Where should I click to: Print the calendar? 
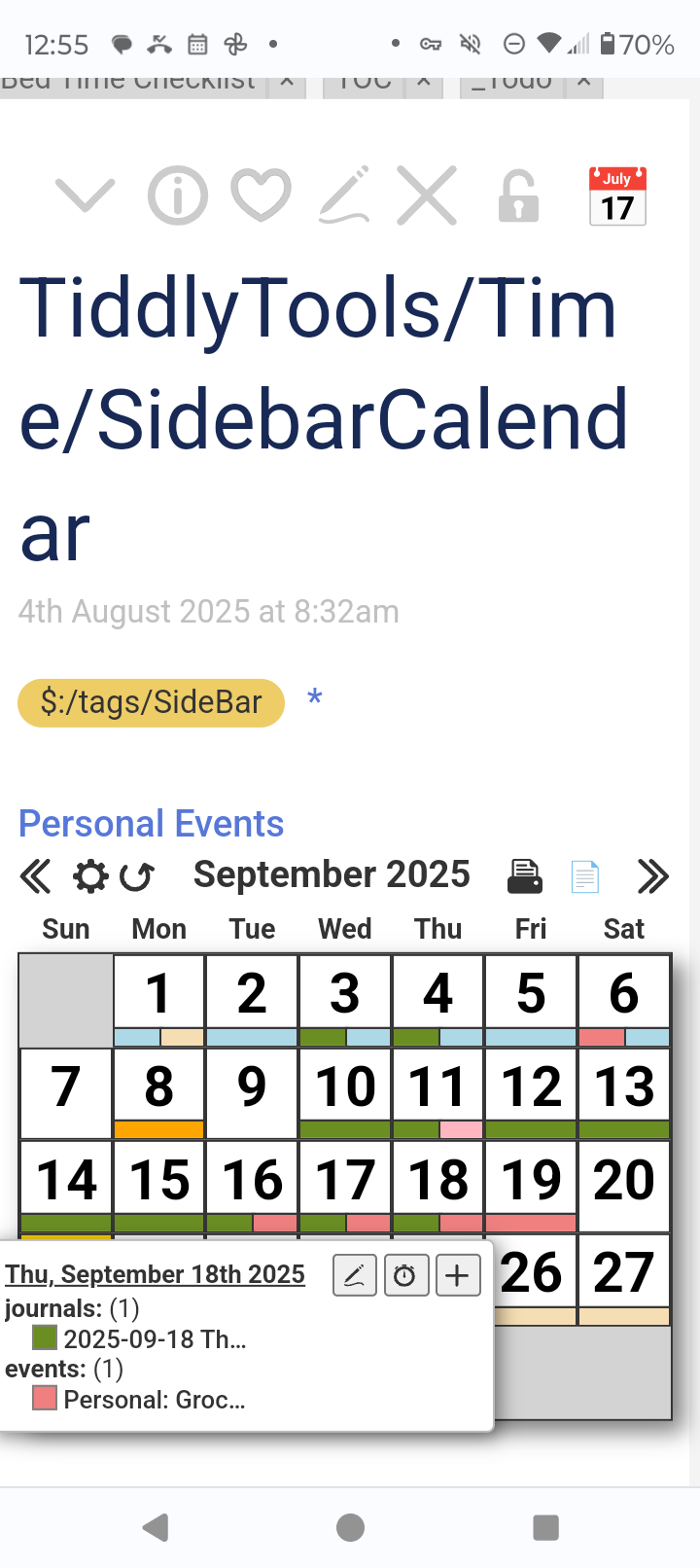tap(525, 876)
